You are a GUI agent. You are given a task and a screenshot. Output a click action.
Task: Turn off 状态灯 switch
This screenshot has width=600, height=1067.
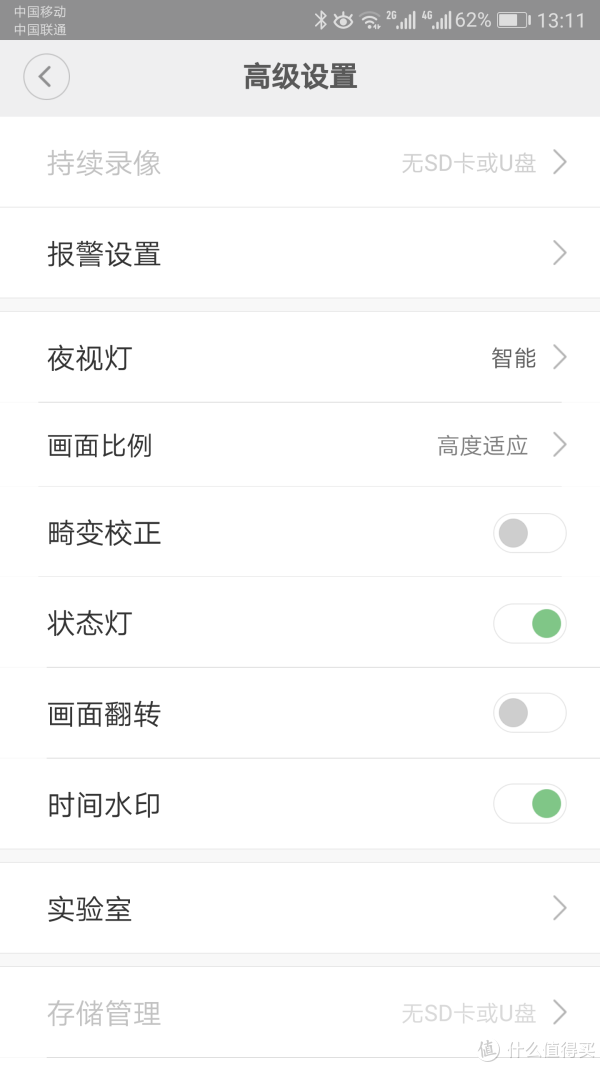pos(529,624)
